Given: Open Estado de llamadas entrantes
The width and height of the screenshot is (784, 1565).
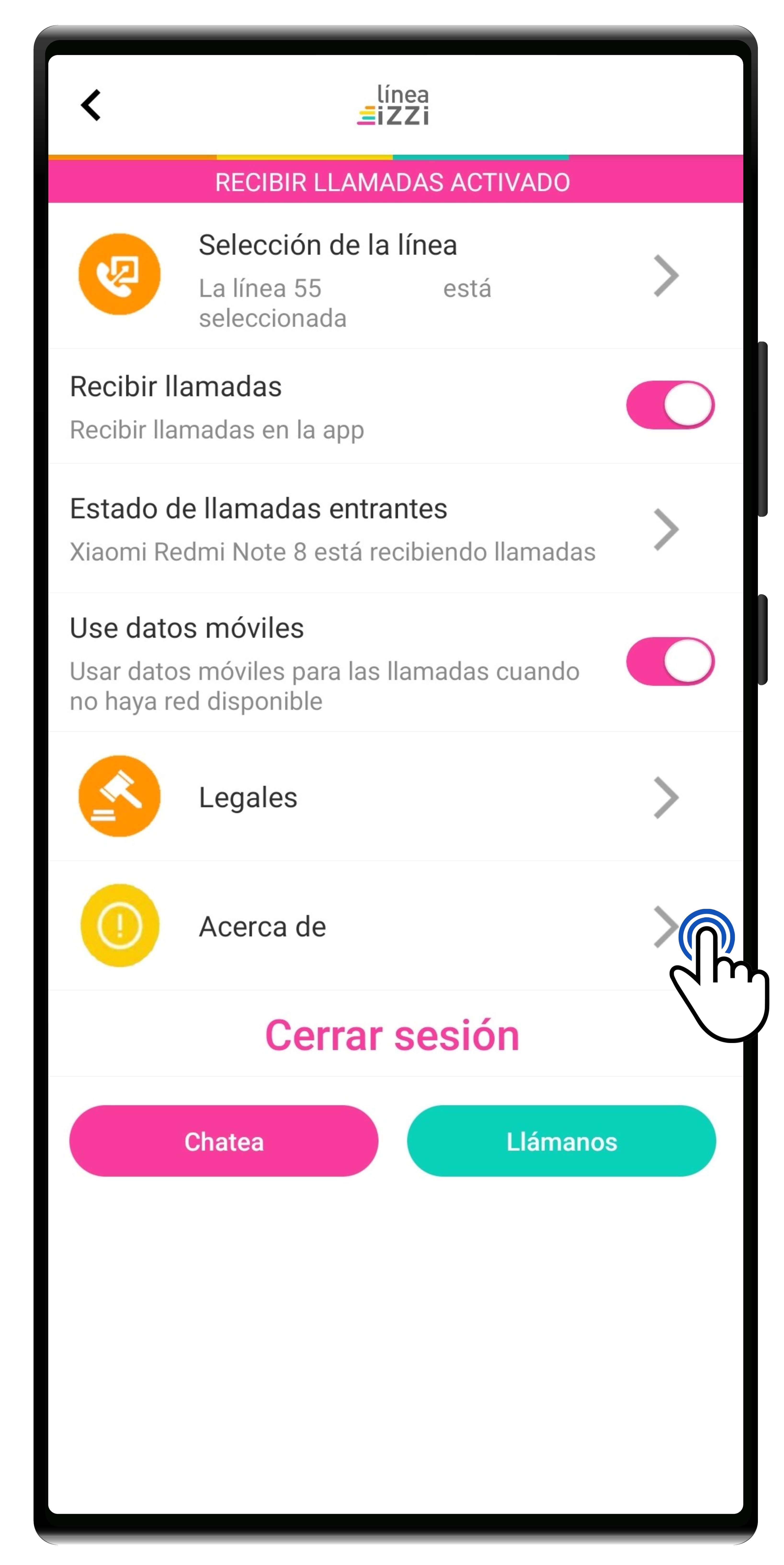Looking at the screenshot, I should pyautogui.click(x=376, y=528).
